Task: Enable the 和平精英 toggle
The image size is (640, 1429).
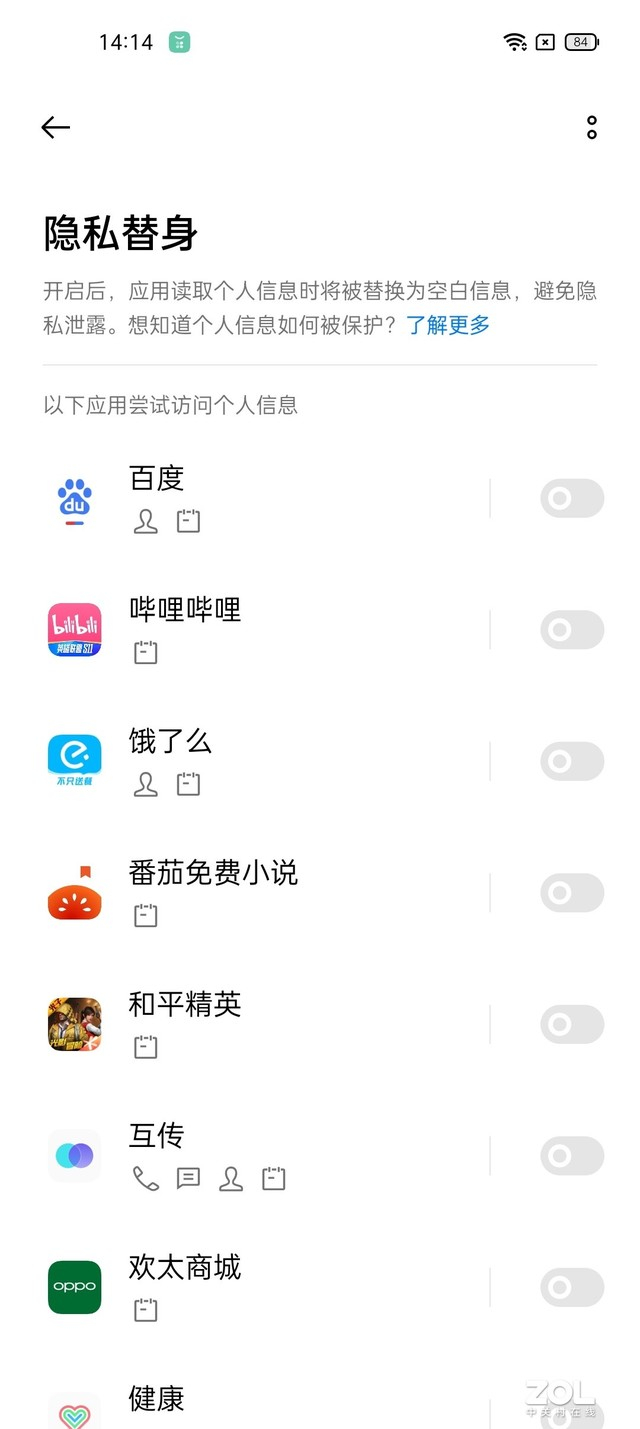Action: click(571, 1024)
